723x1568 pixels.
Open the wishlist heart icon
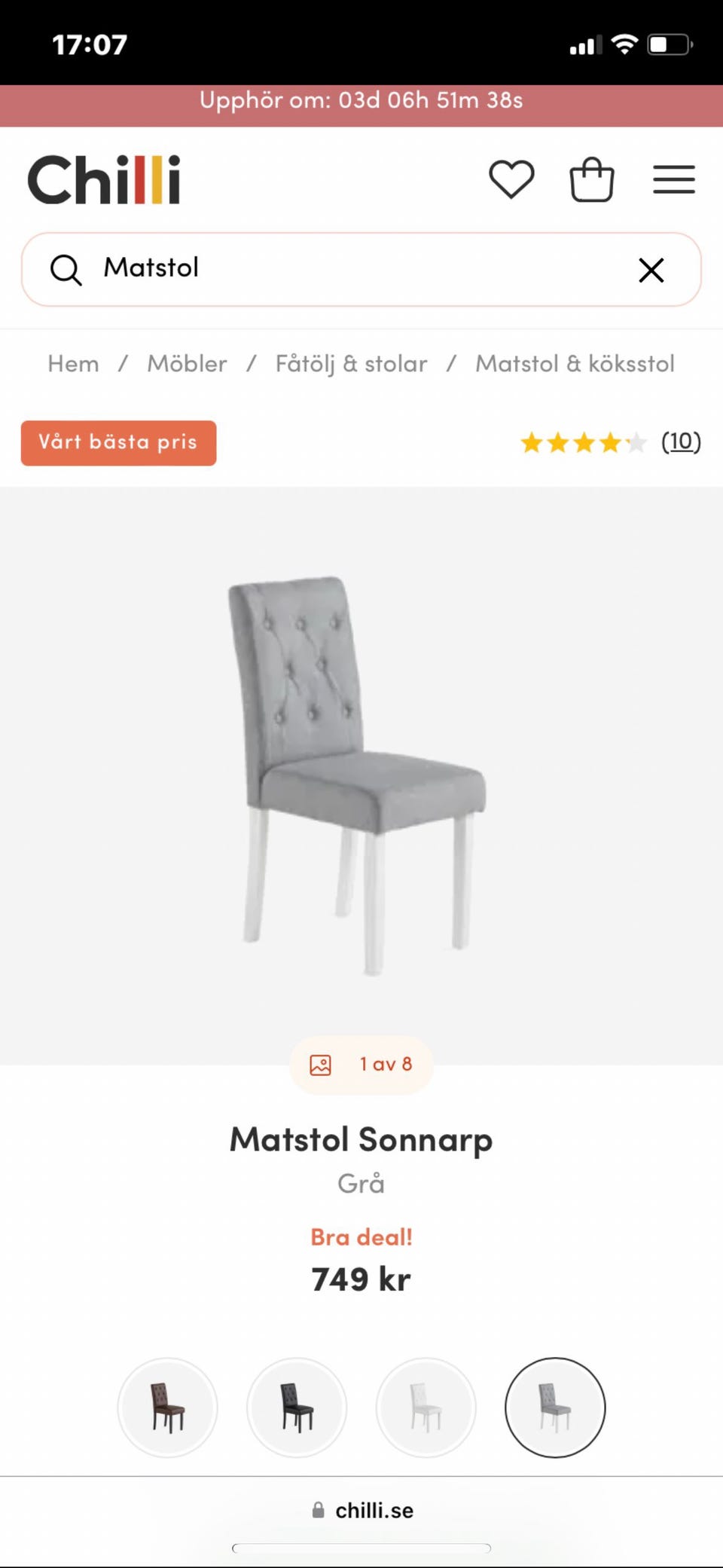point(511,179)
